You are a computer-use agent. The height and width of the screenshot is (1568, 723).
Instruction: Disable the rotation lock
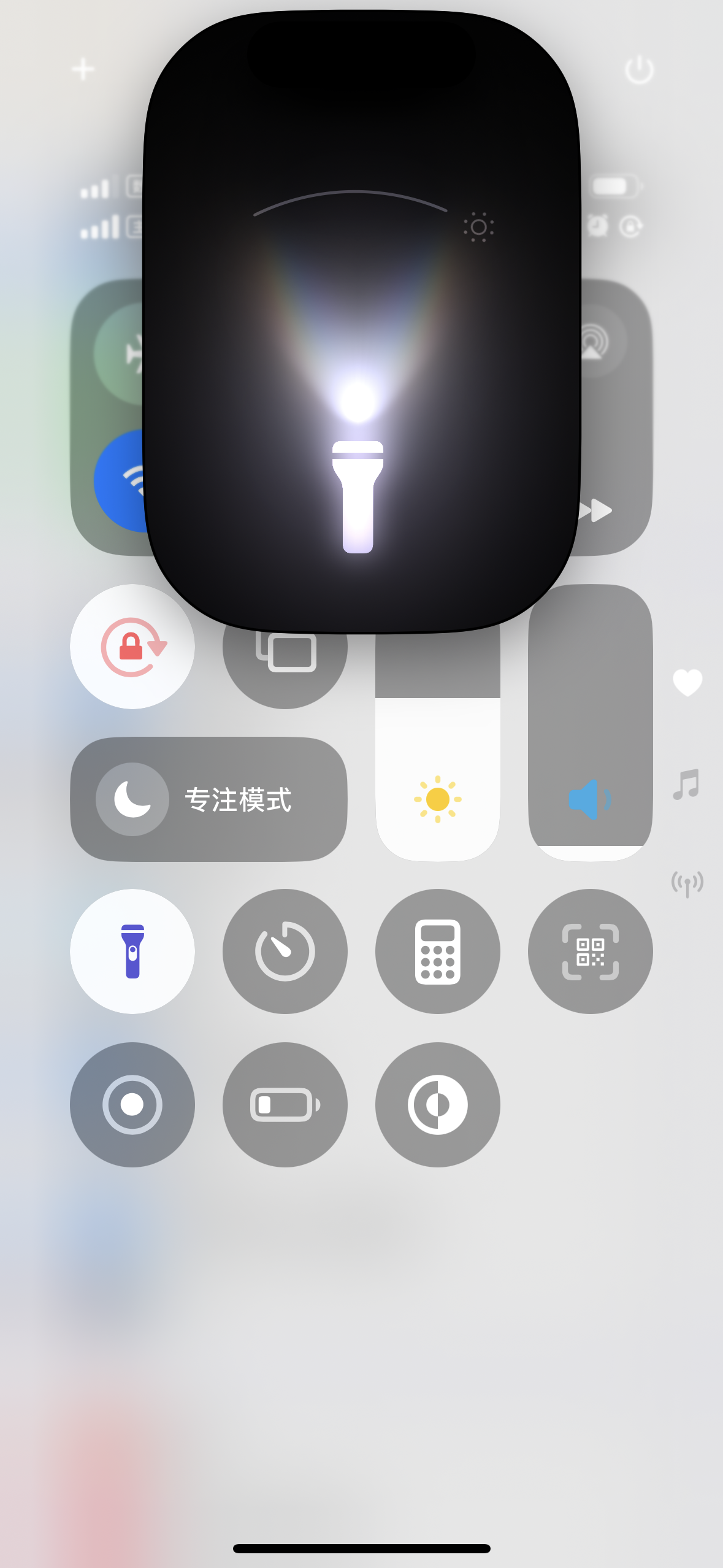[132, 647]
